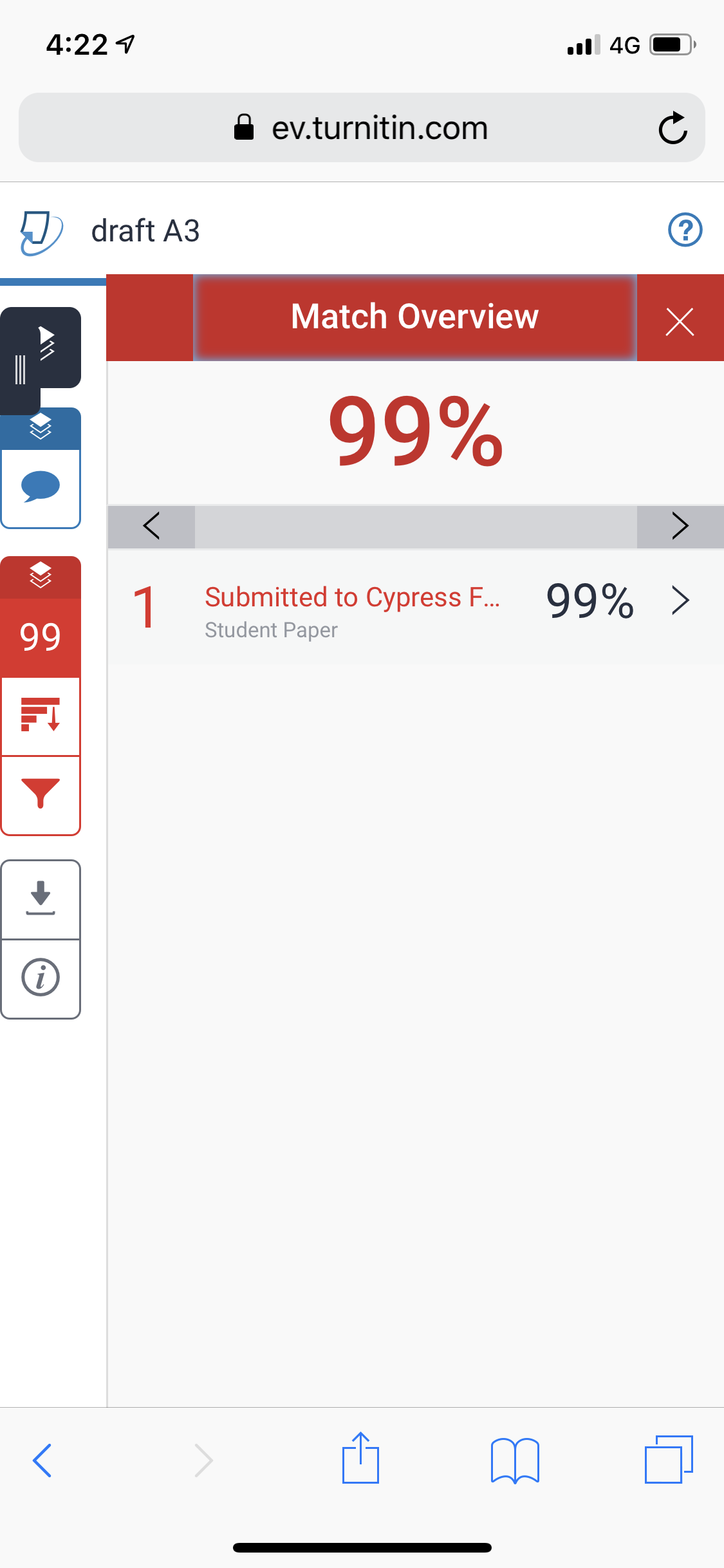Tap the ev.turnitin.com address bar
The image size is (724, 1568).
pyautogui.click(x=362, y=127)
